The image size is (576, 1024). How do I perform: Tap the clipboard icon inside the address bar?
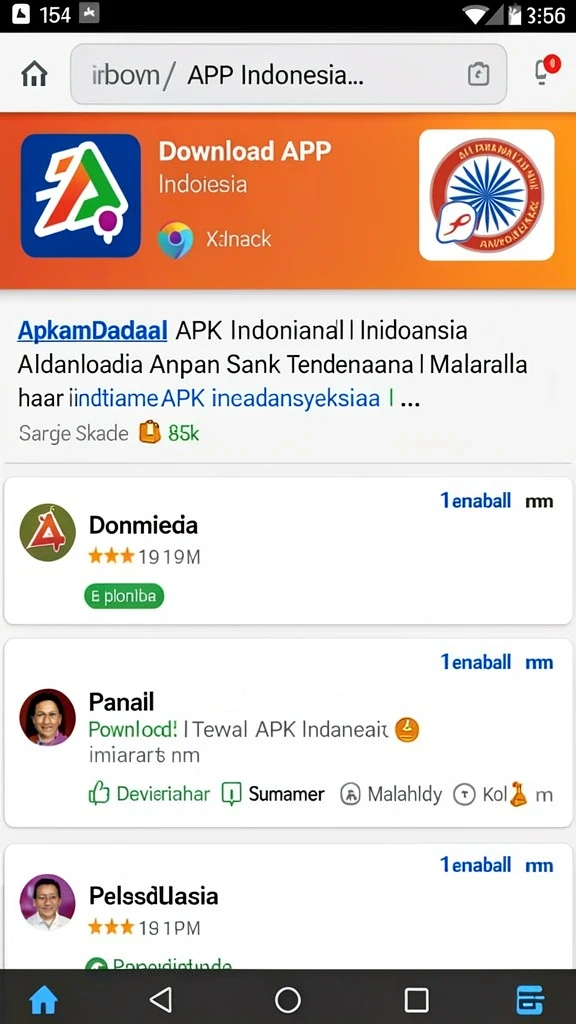[x=479, y=74]
